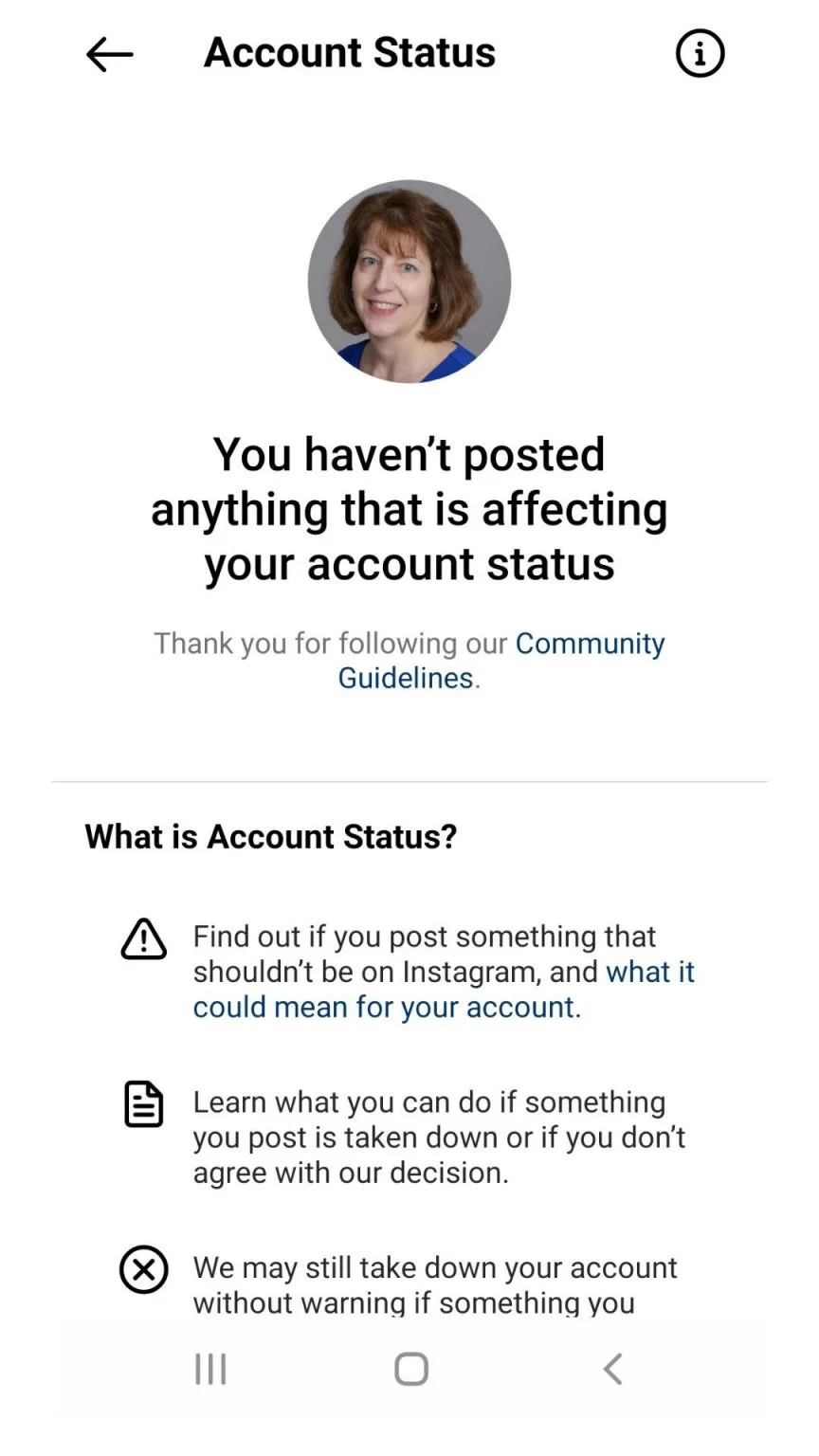
Task: Open the info icon in the header
Action: tap(700, 53)
